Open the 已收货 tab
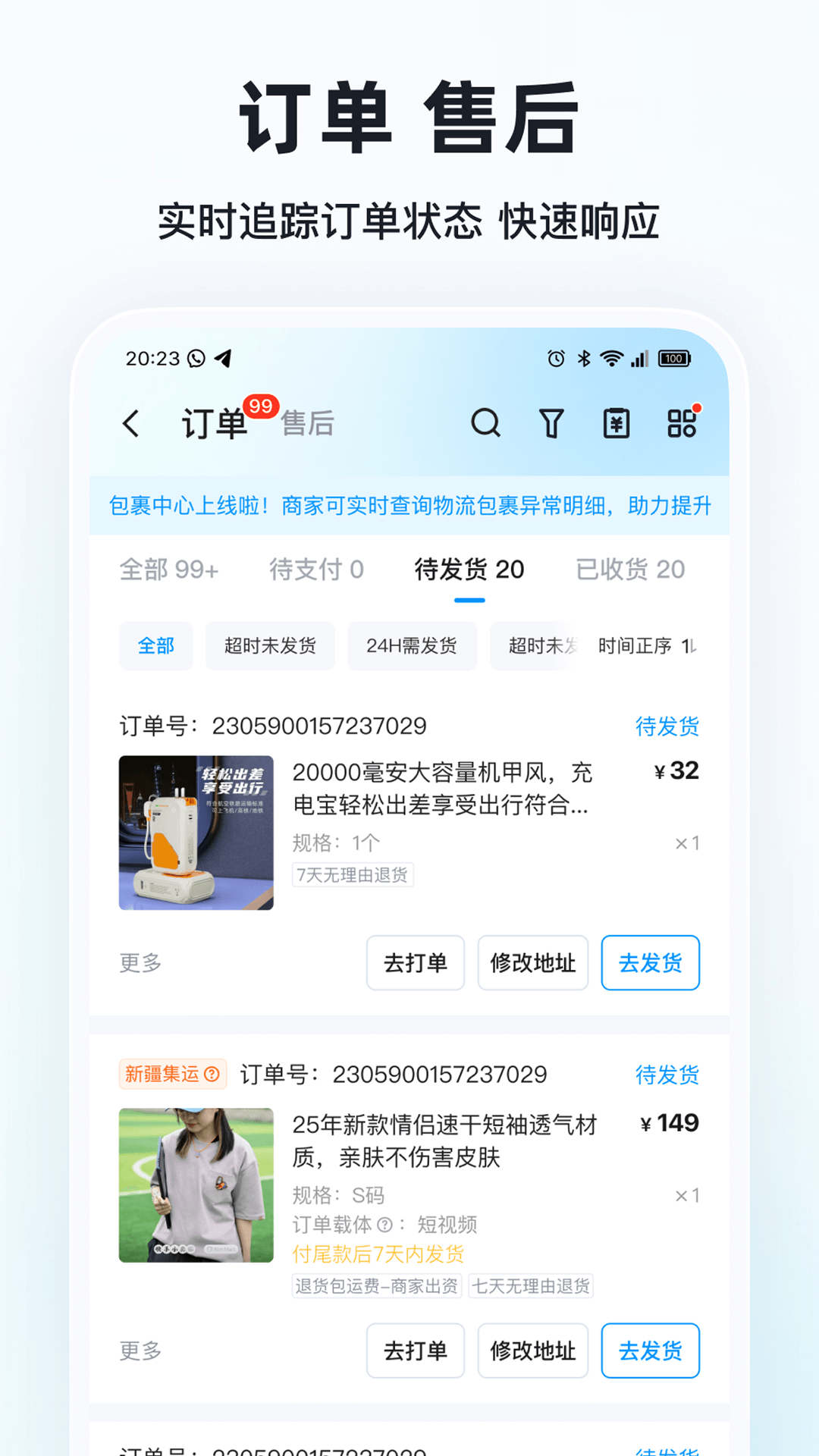The image size is (819, 1456). (x=631, y=570)
